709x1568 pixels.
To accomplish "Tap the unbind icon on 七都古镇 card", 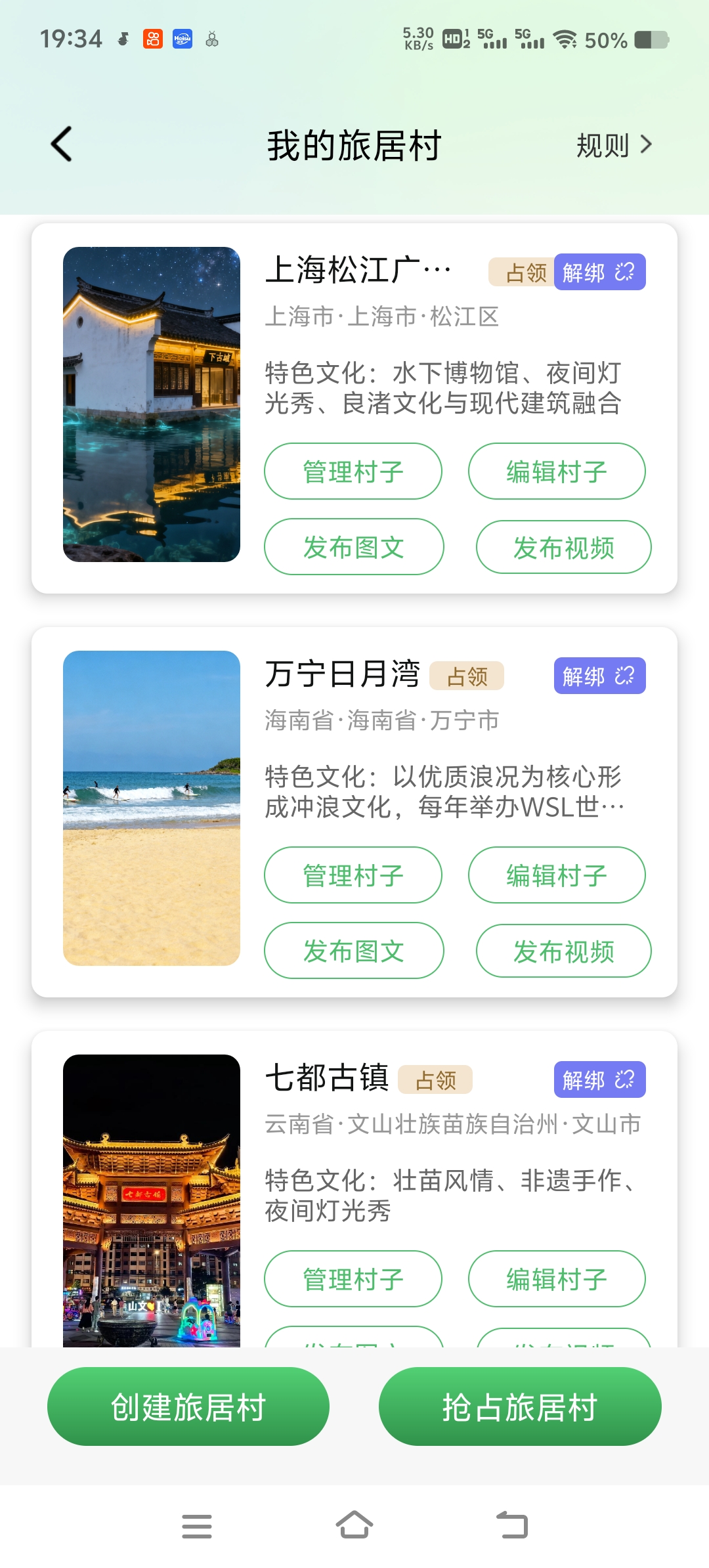I will click(623, 1079).
